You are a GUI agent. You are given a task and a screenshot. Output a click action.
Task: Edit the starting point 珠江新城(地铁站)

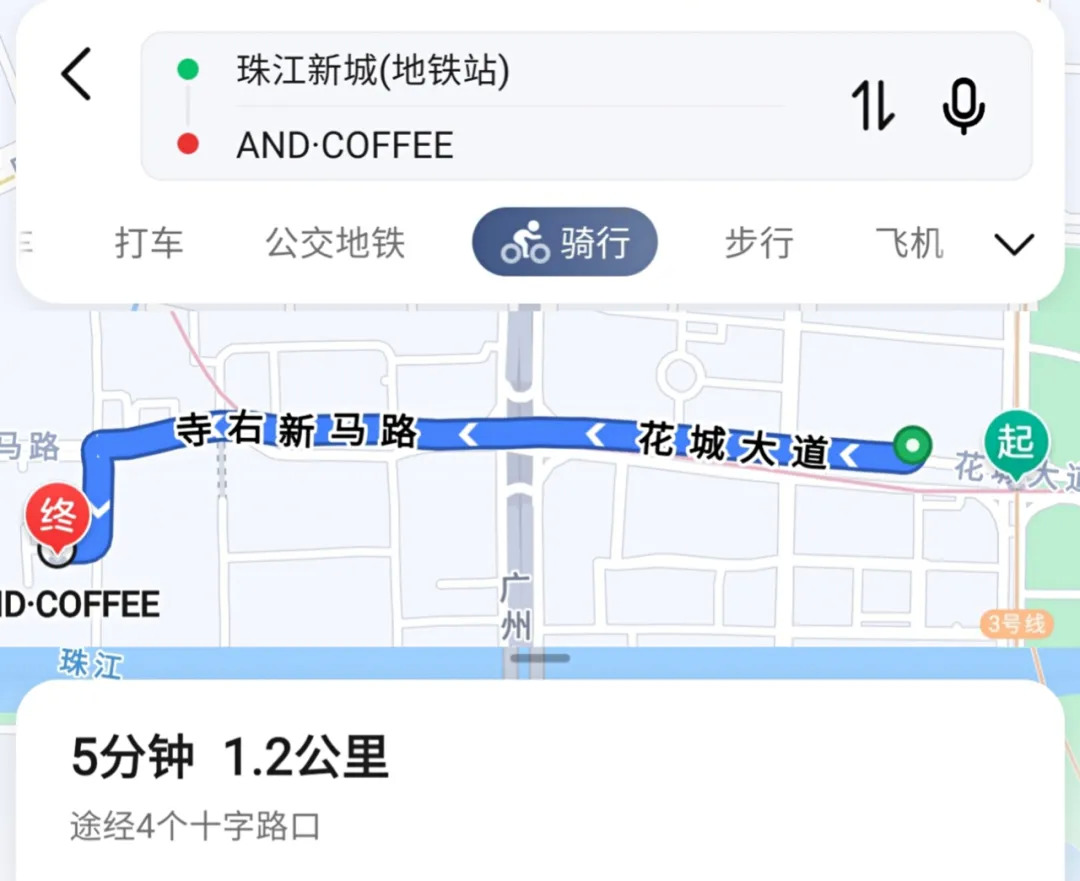click(373, 71)
